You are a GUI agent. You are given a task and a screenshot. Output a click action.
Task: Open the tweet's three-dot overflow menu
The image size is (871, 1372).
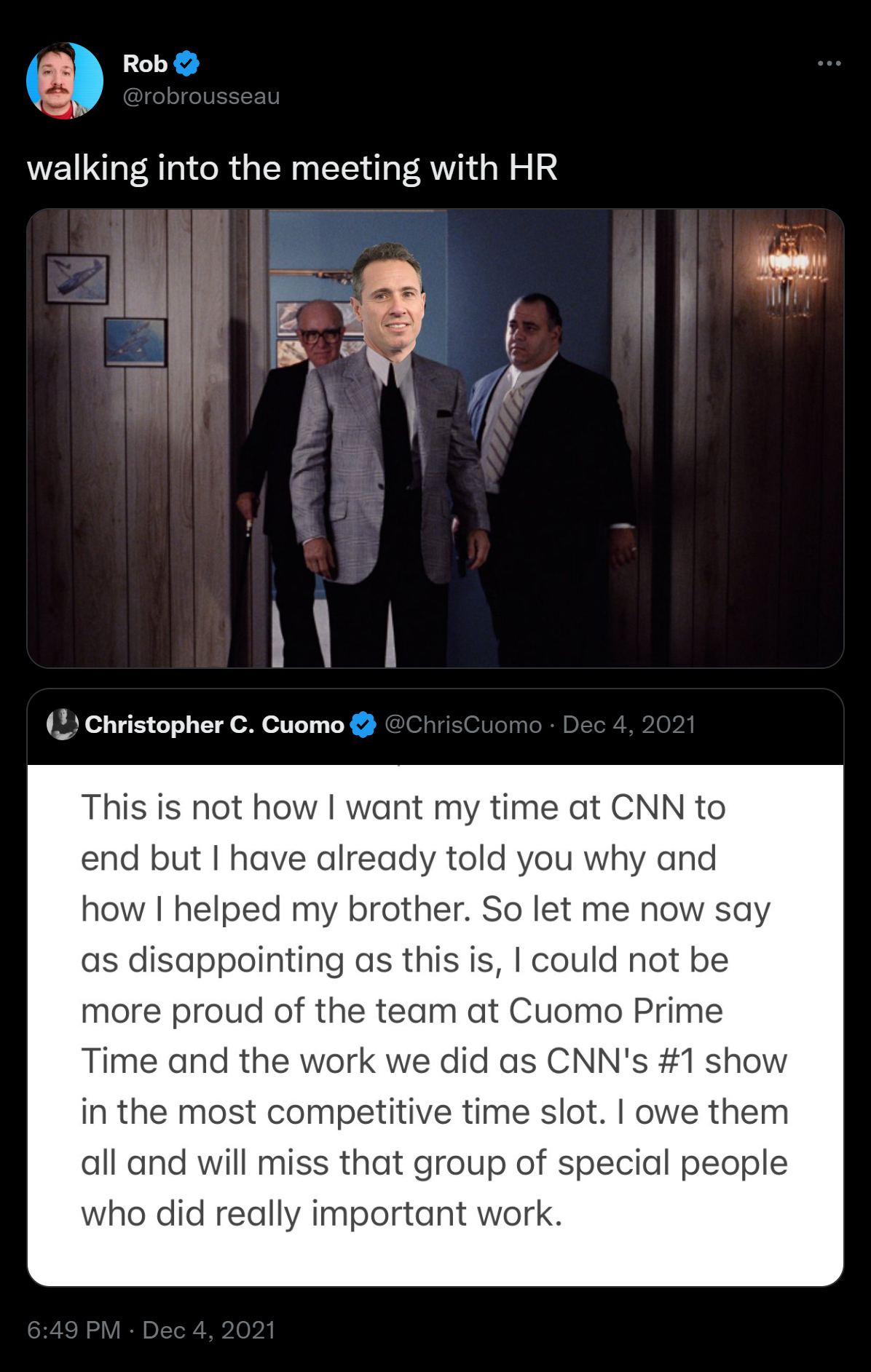click(x=829, y=64)
